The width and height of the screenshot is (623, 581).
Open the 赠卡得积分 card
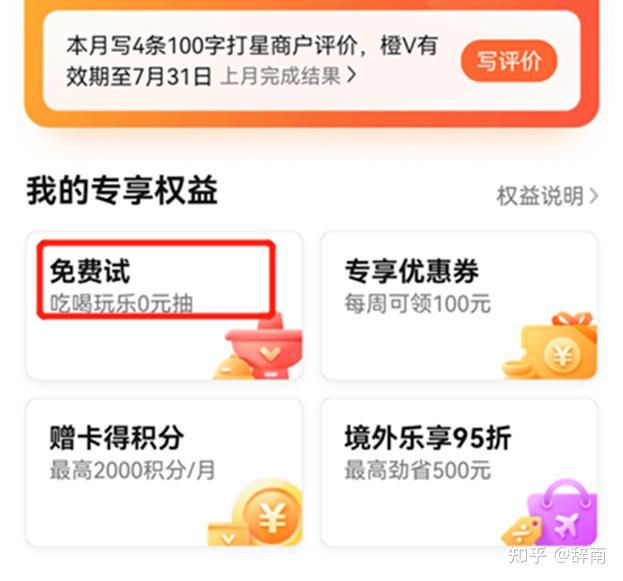[x=164, y=472]
